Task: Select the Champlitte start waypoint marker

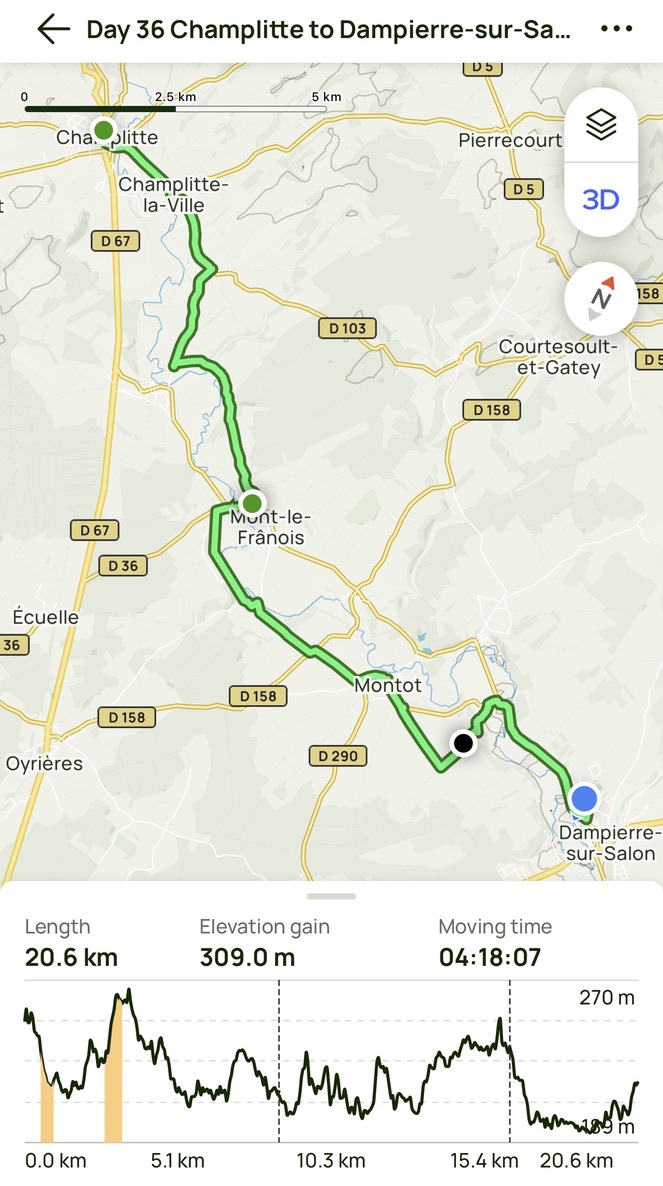Action: coord(103,129)
